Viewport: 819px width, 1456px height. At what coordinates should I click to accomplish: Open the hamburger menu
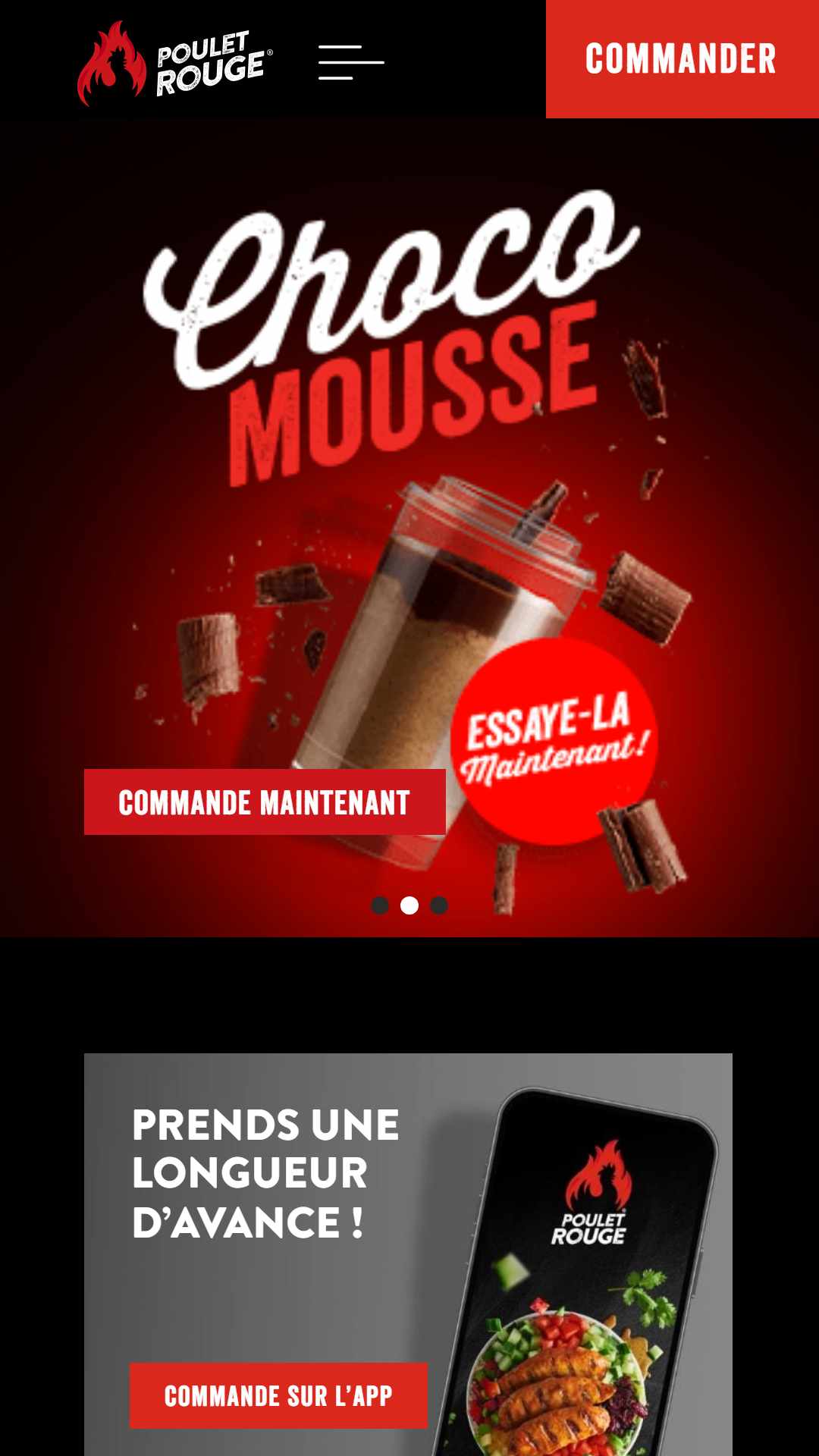point(351,62)
